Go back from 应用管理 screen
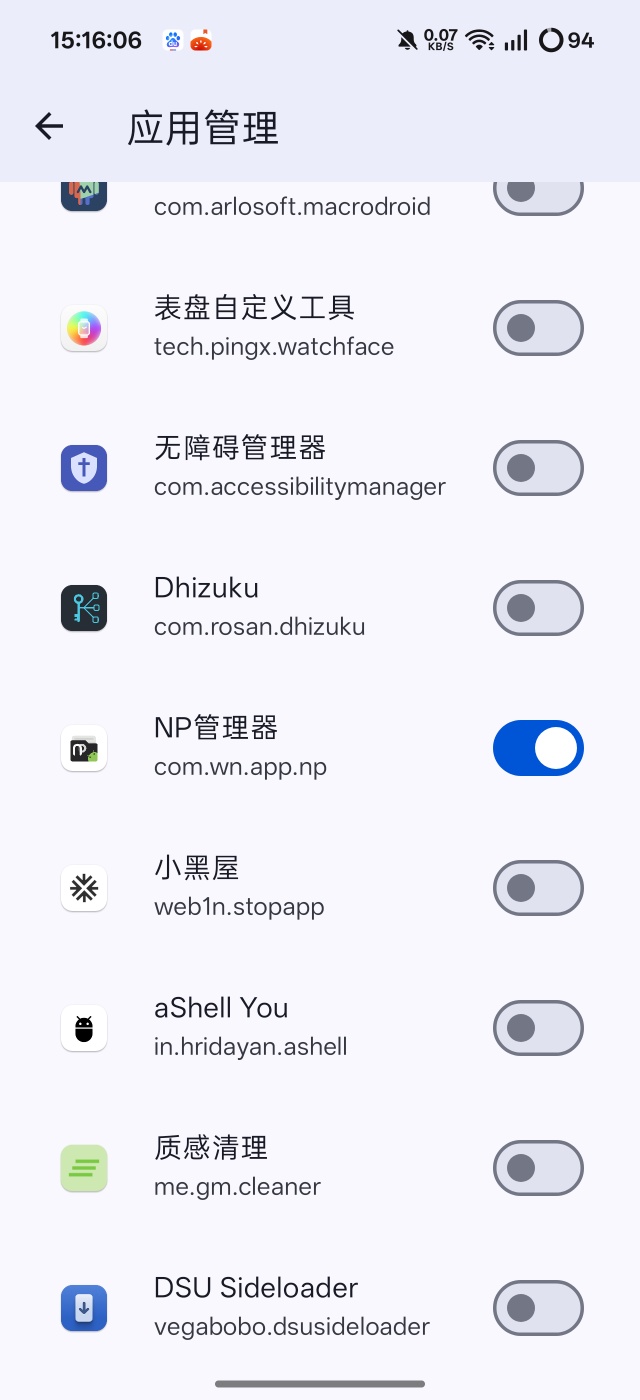Image resolution: width=640 pixels, height=1400 pixels. pyautogui.click(x=49, y=126)
